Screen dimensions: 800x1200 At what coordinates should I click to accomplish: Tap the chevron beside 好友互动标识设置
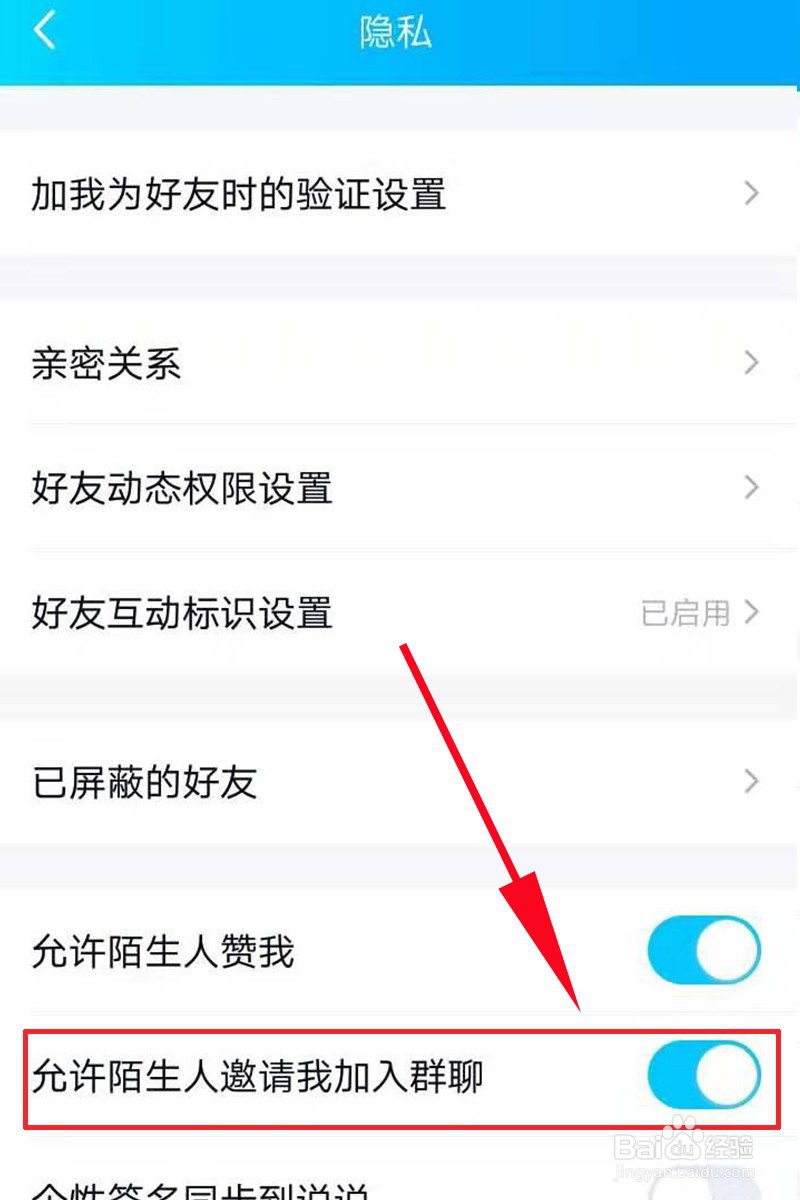(x=752, y=612)
